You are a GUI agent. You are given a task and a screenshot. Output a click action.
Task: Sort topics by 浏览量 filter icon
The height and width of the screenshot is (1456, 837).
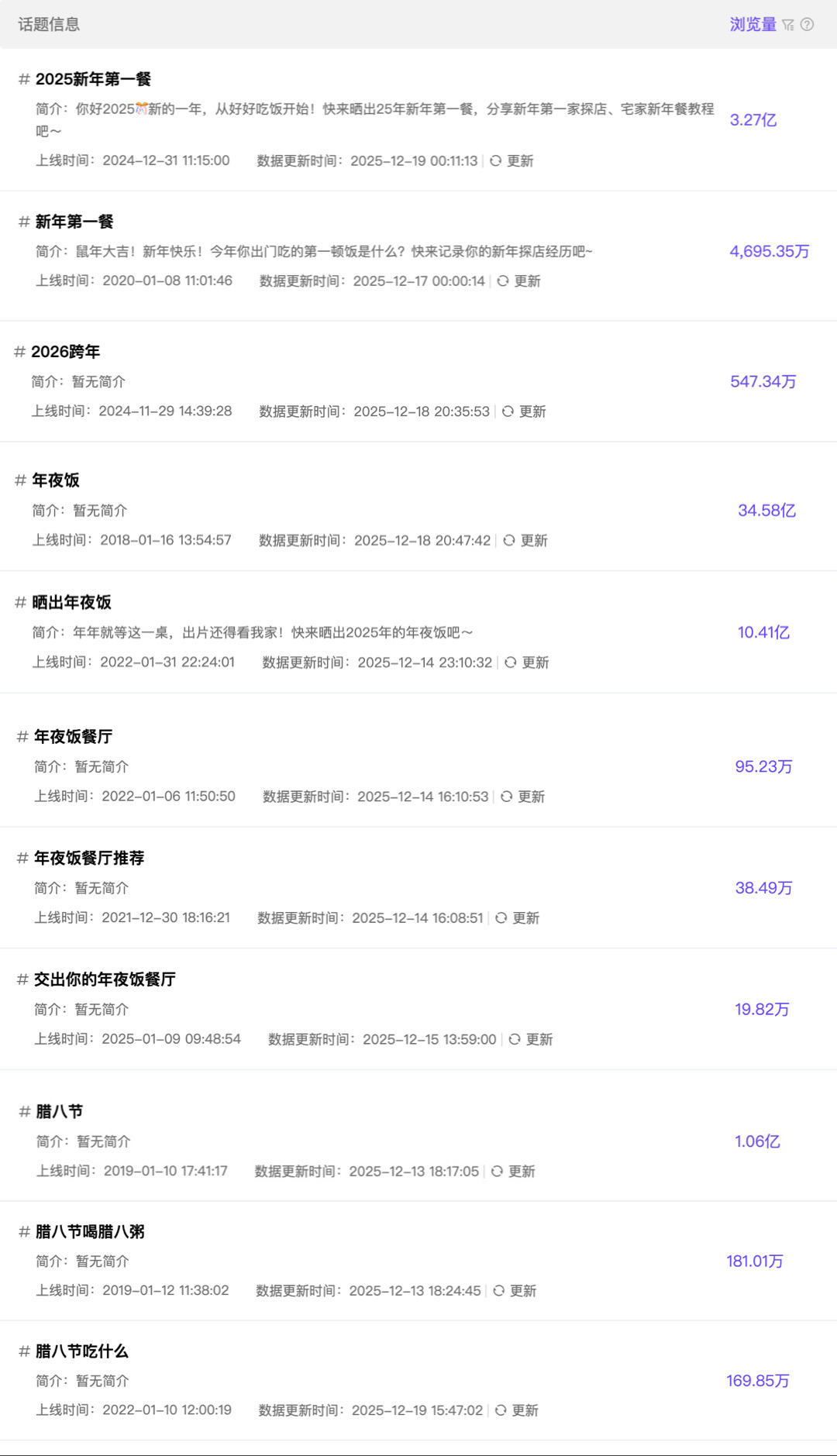[x=788, y=25]
